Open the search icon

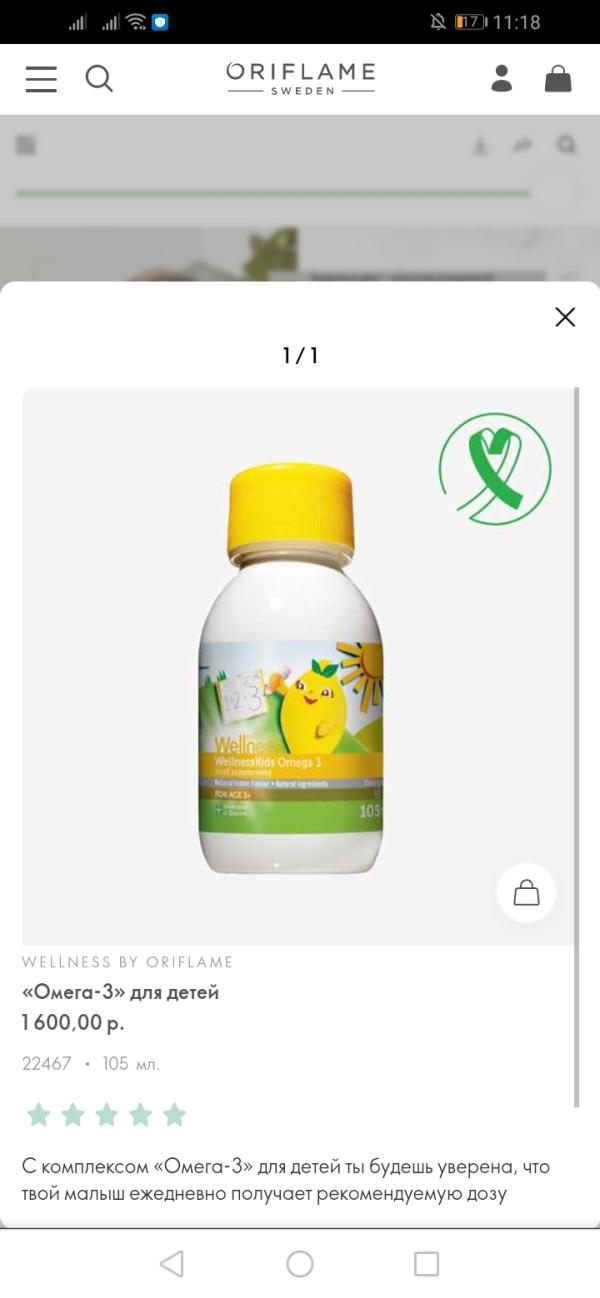(x=99, y=78)
